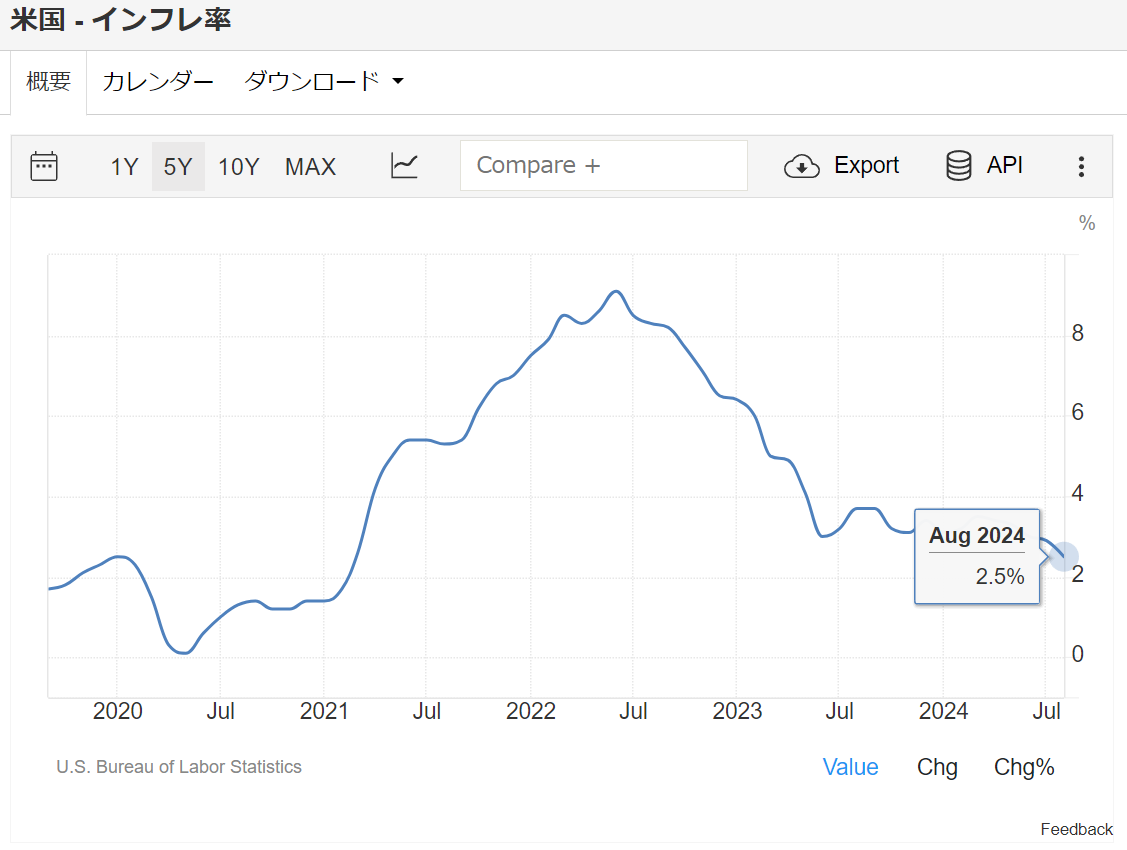Show the MAX time range
Viewport: 1127px width, 850px height.
tap(310, 167)
